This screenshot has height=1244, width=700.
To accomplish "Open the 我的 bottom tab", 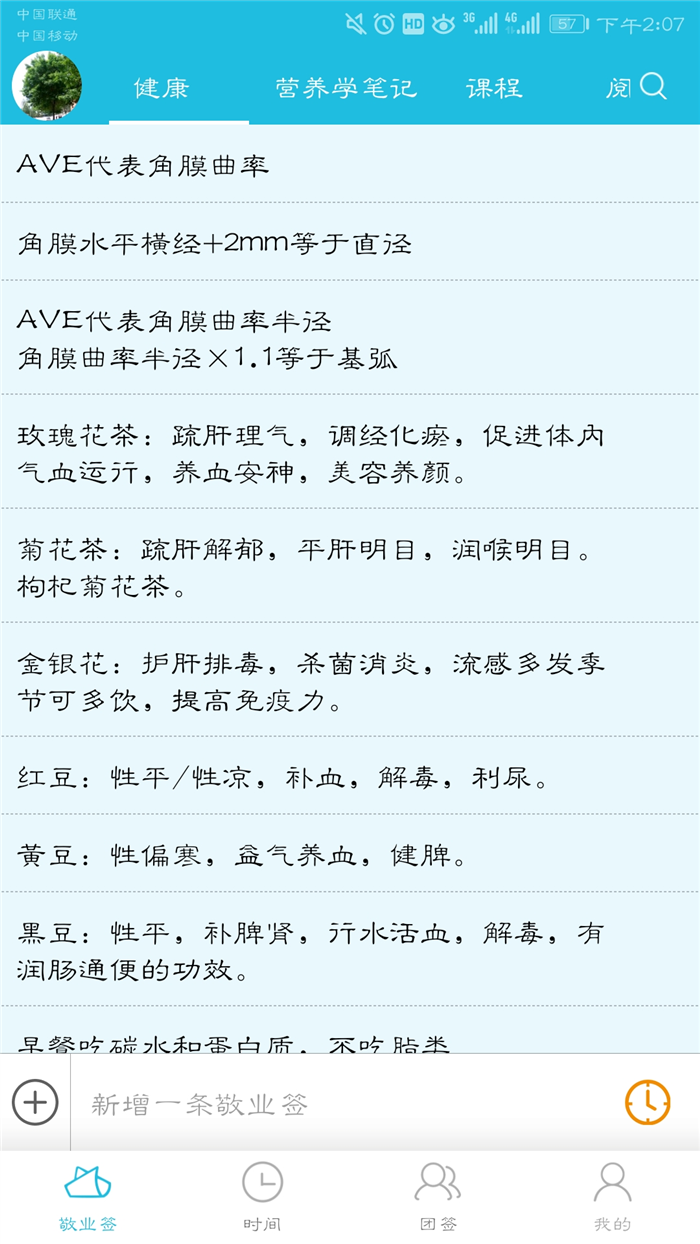I will click(x=612, y=1196).
